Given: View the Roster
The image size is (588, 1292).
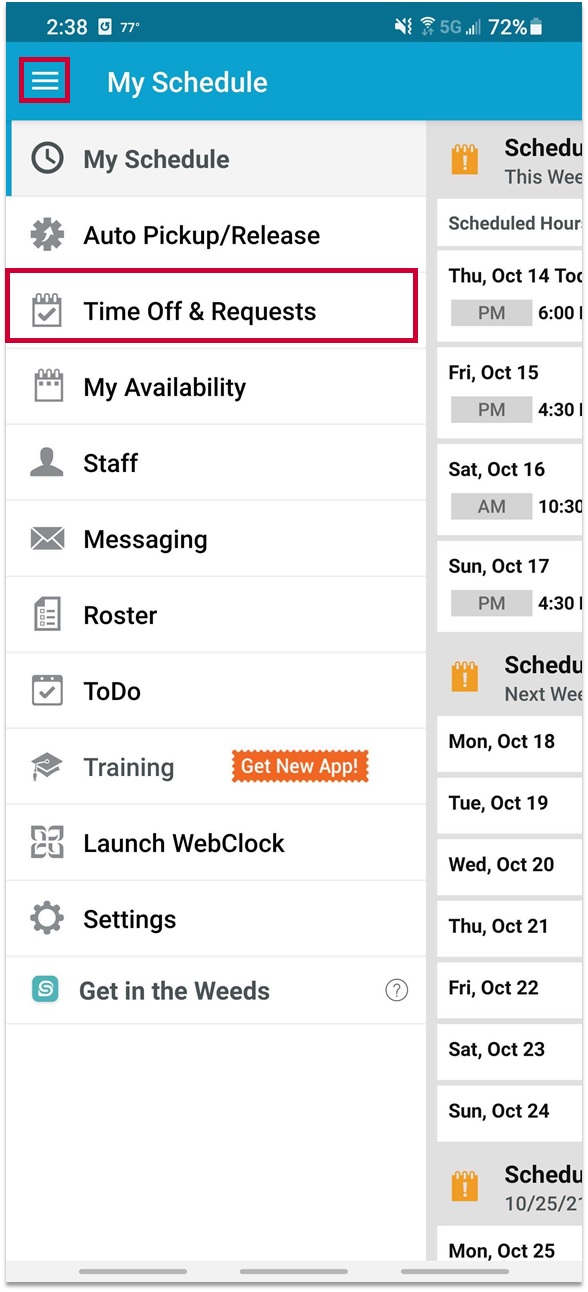Looking at the screenshot, I should (216, 615).
